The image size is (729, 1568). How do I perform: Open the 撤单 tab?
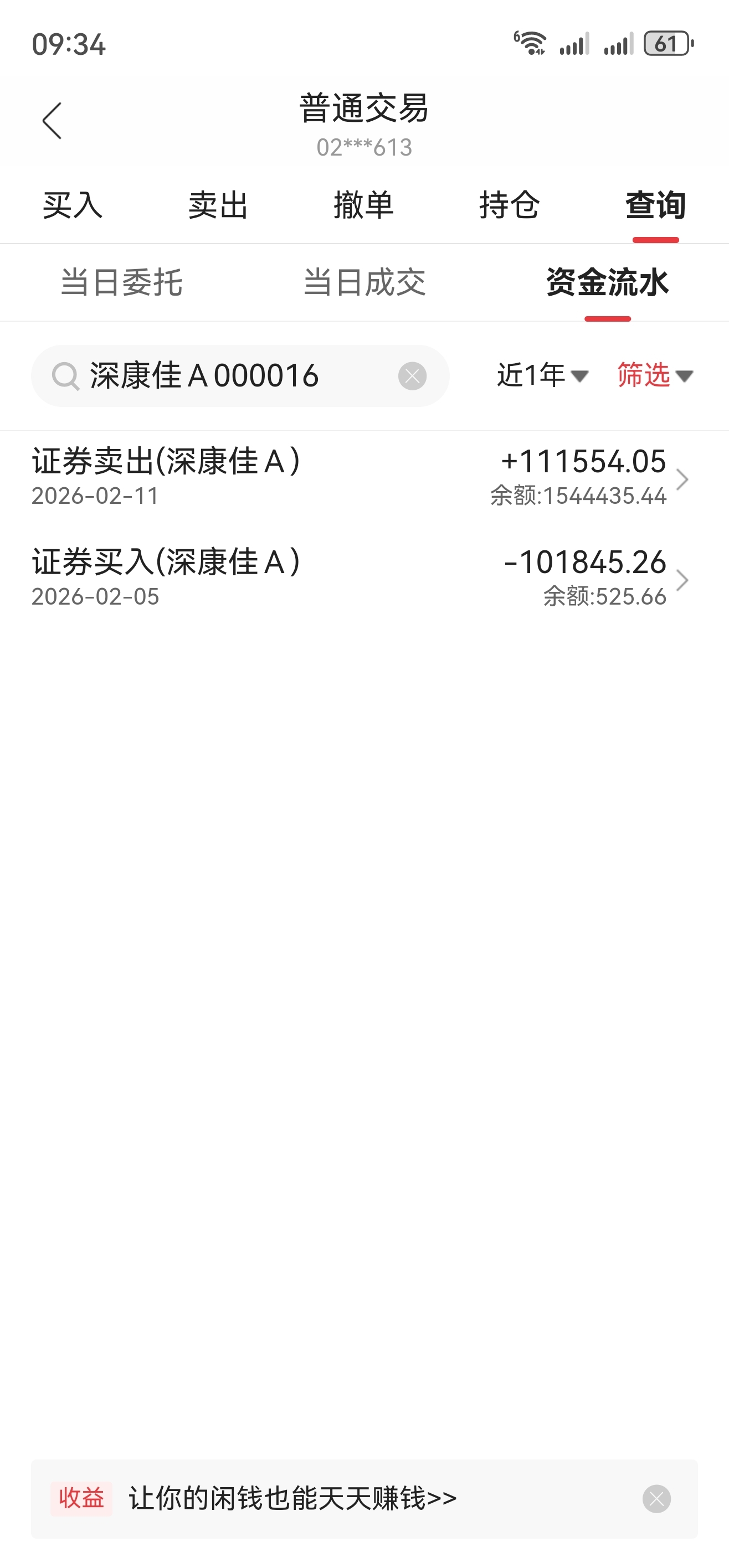tap(363, 205)
